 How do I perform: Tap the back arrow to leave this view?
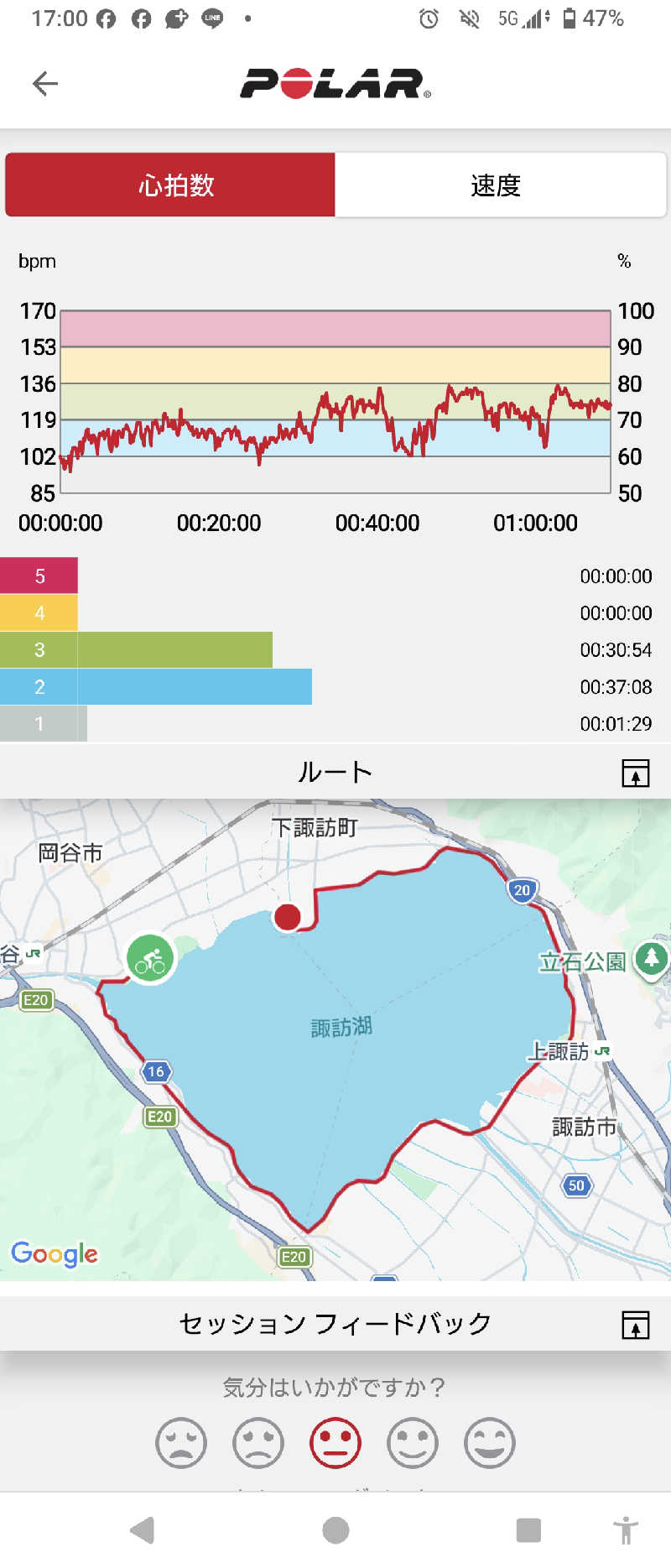pos(46,82)
